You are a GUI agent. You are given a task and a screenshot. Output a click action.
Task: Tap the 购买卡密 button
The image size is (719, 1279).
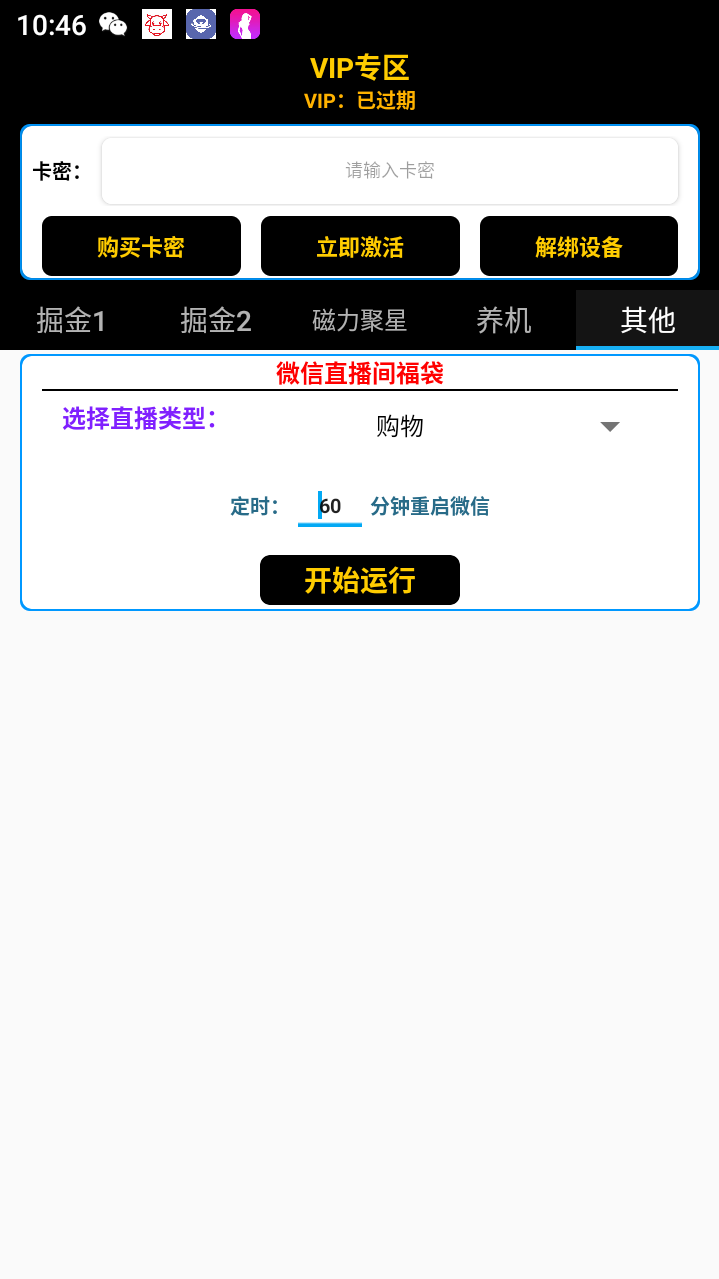[141, 247]
